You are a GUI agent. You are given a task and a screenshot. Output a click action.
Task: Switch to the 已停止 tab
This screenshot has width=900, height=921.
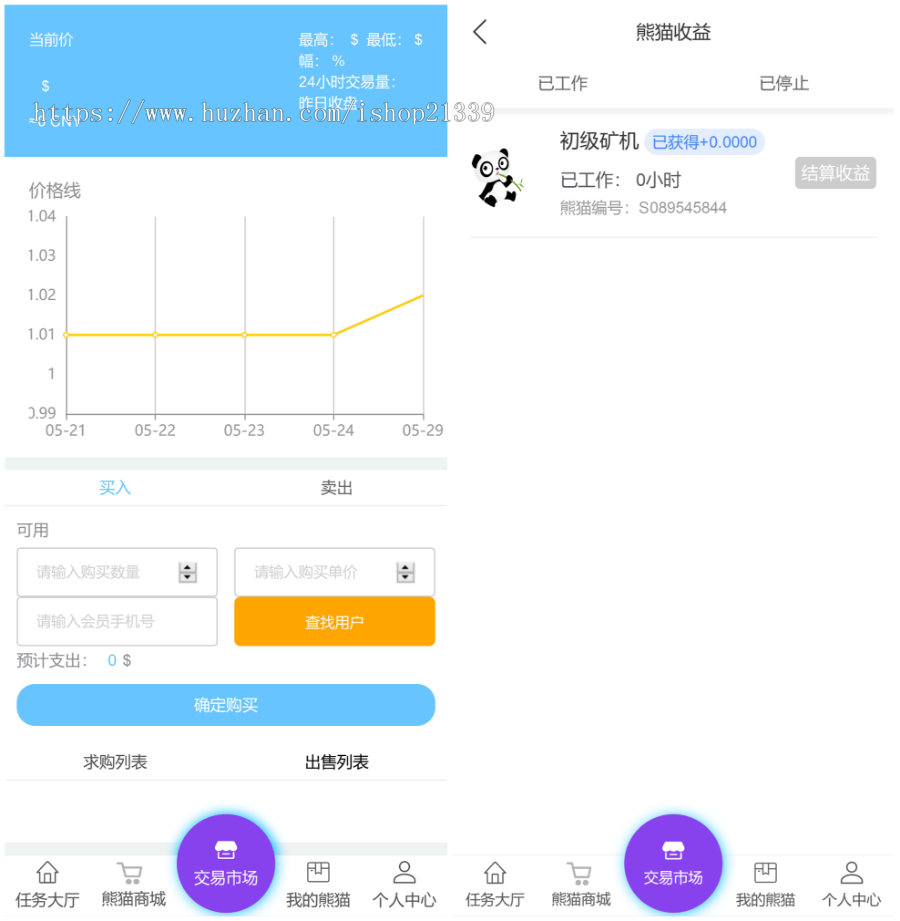pyautogui.click(x=784, y=83)
